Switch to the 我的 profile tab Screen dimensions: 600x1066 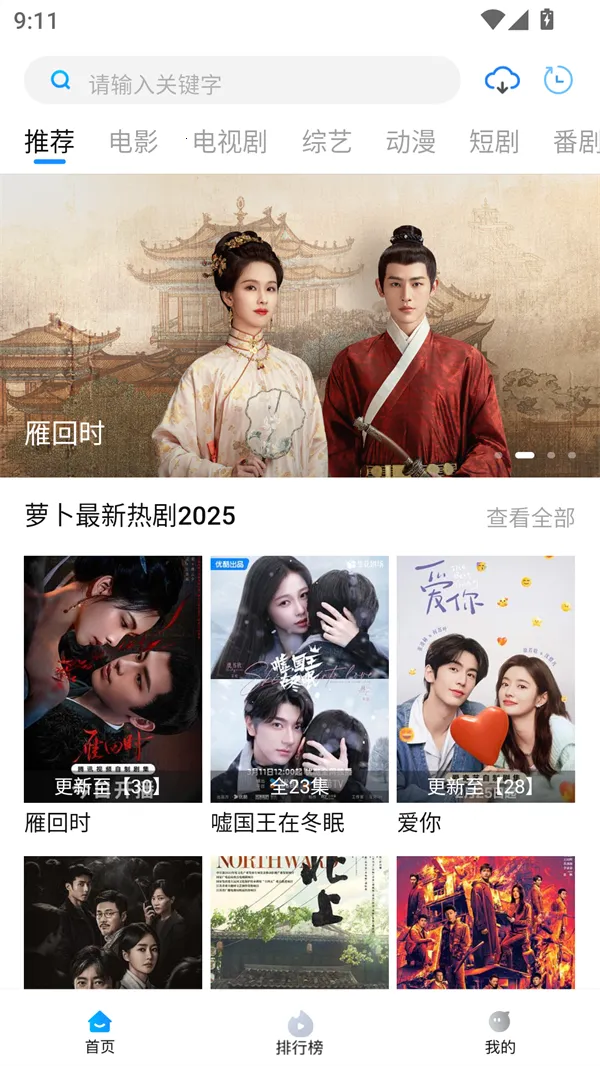[x=500, y=1033]
